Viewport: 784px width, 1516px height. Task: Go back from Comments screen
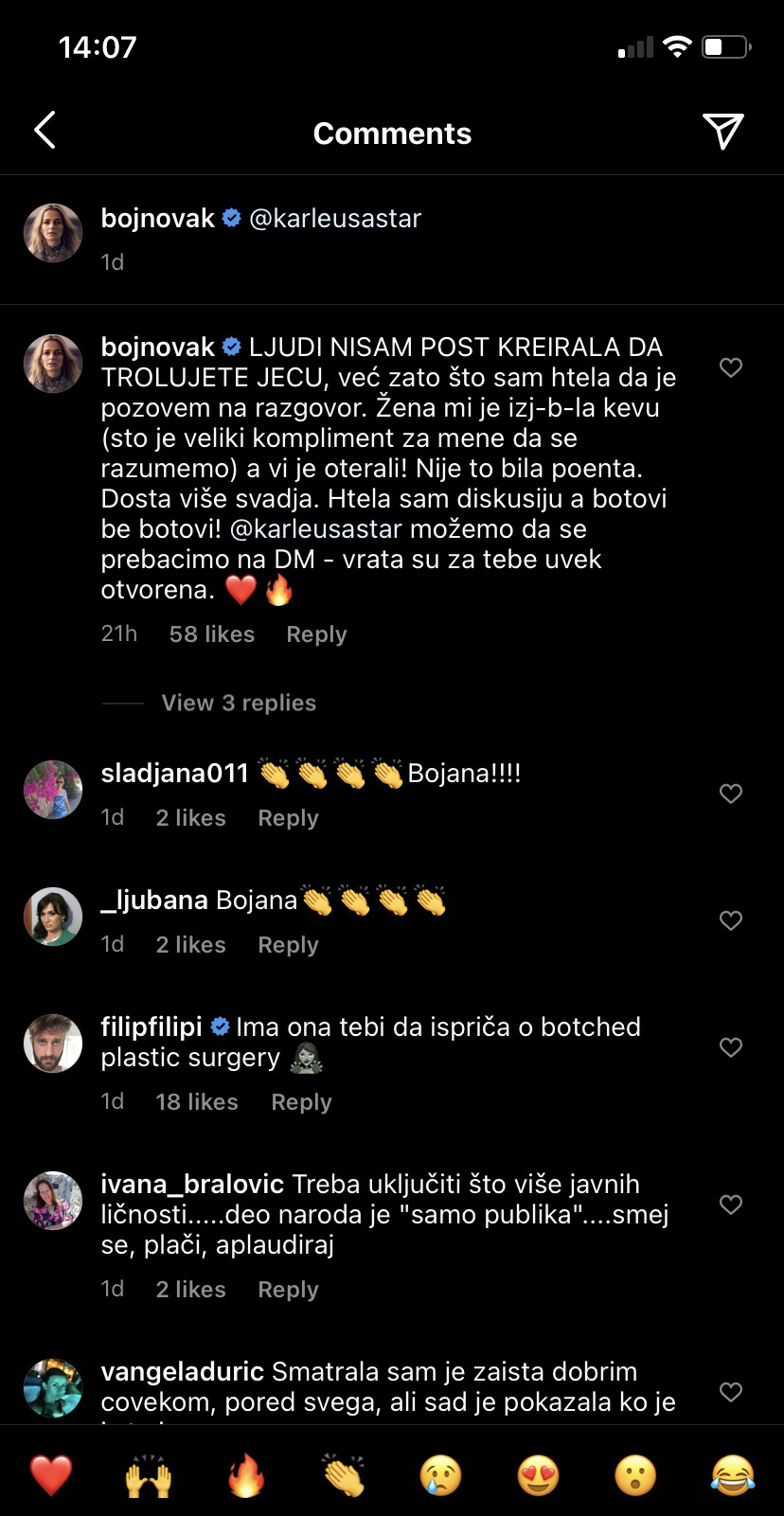click(45, 131)
